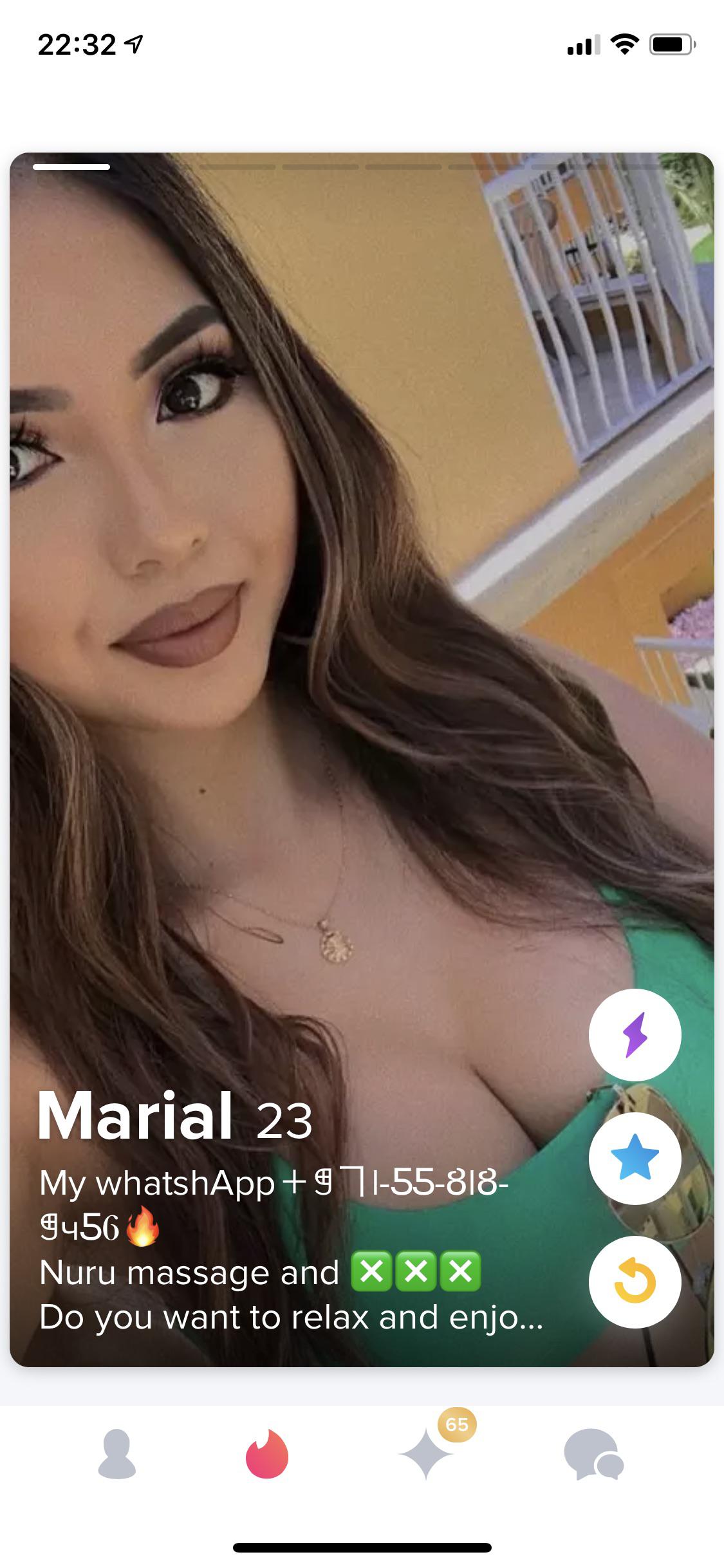Image resolution: width=724 pixels, height=1568 pixels.
Task: Send a Super Like with the blue star
Action: tap(635, 1159)
